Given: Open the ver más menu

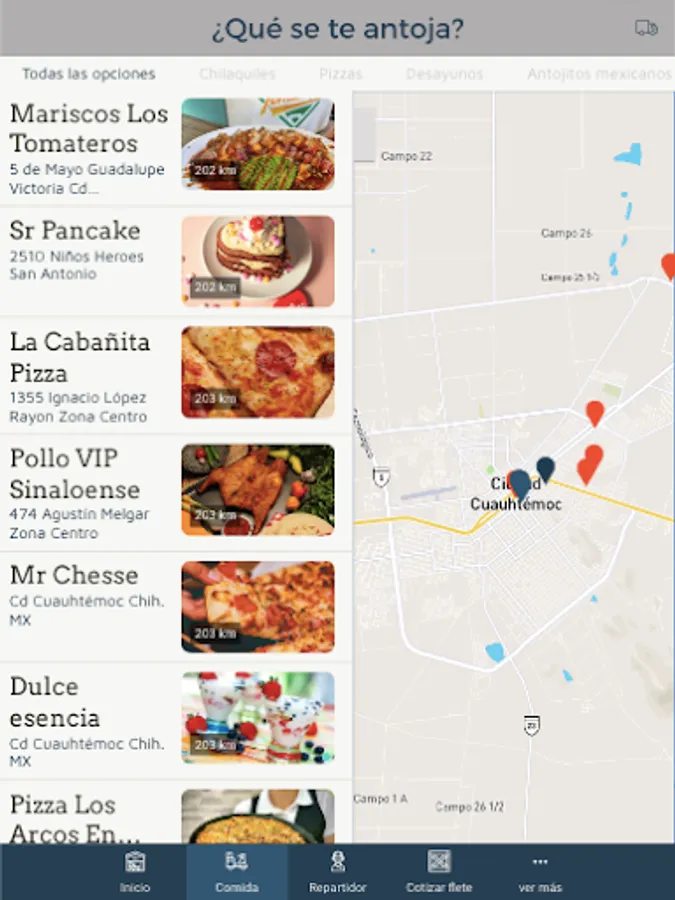Looking at the screenshot, I should click(x=540, y=872).
